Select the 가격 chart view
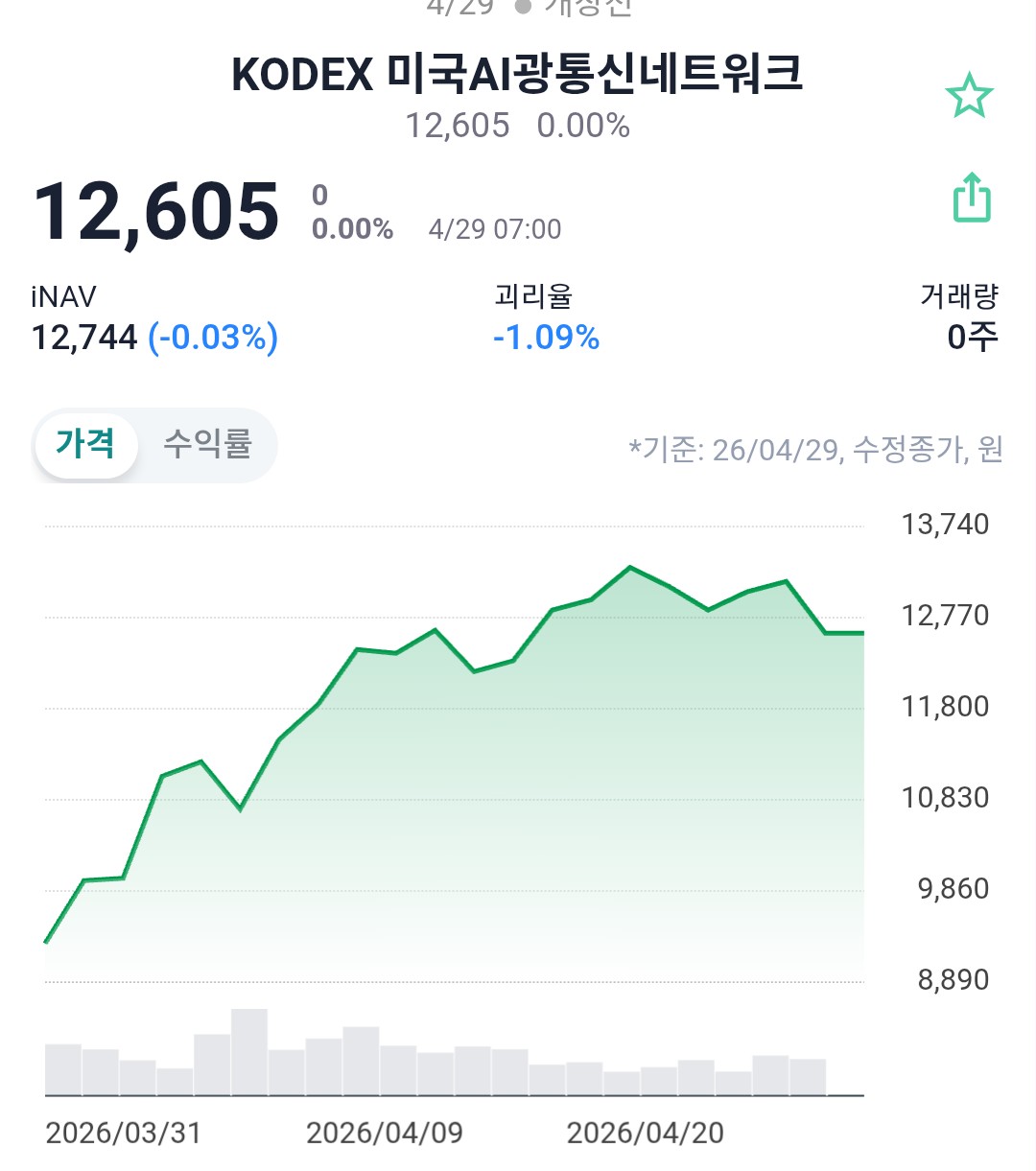Image resolution: width=1036 pixels, height=1171 pixels. (x=86, y=444)
